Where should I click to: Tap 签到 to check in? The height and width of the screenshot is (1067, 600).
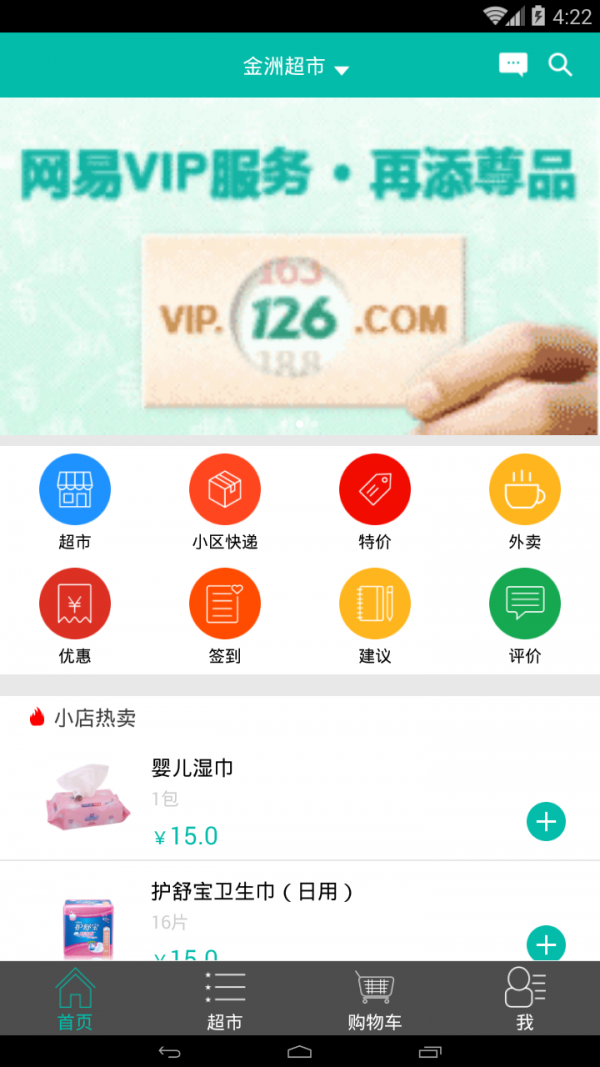(225, 605)
